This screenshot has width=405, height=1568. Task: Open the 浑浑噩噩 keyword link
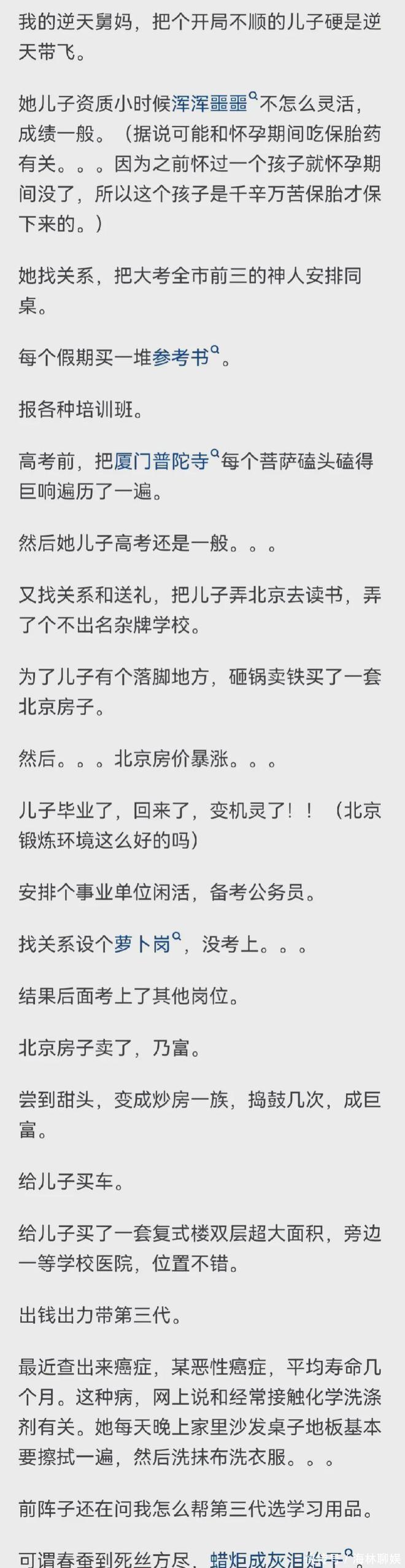coord(209,104)
